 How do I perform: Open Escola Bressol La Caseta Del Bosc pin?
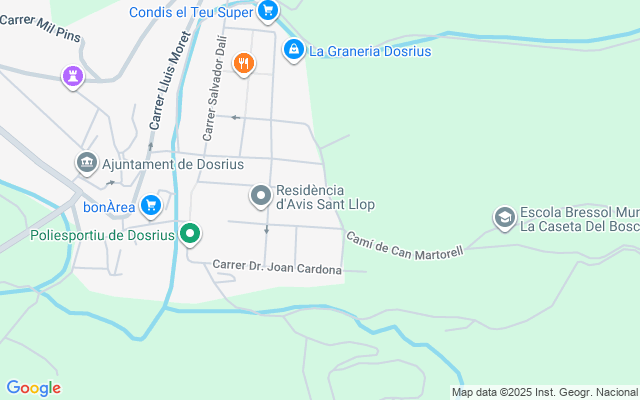point(504,217)
